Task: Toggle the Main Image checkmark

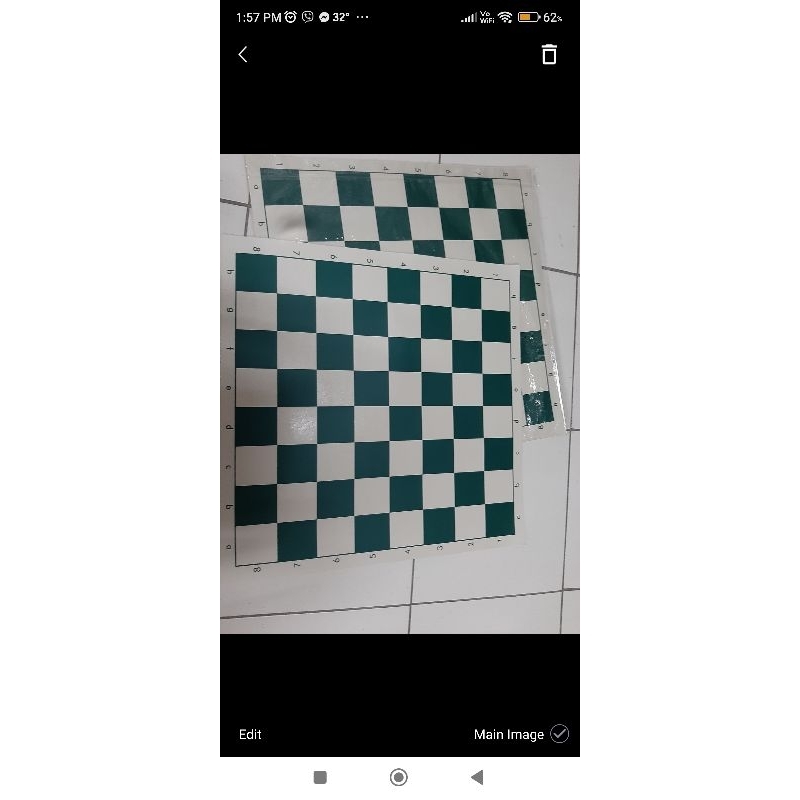Action: (x=559, y=734)
